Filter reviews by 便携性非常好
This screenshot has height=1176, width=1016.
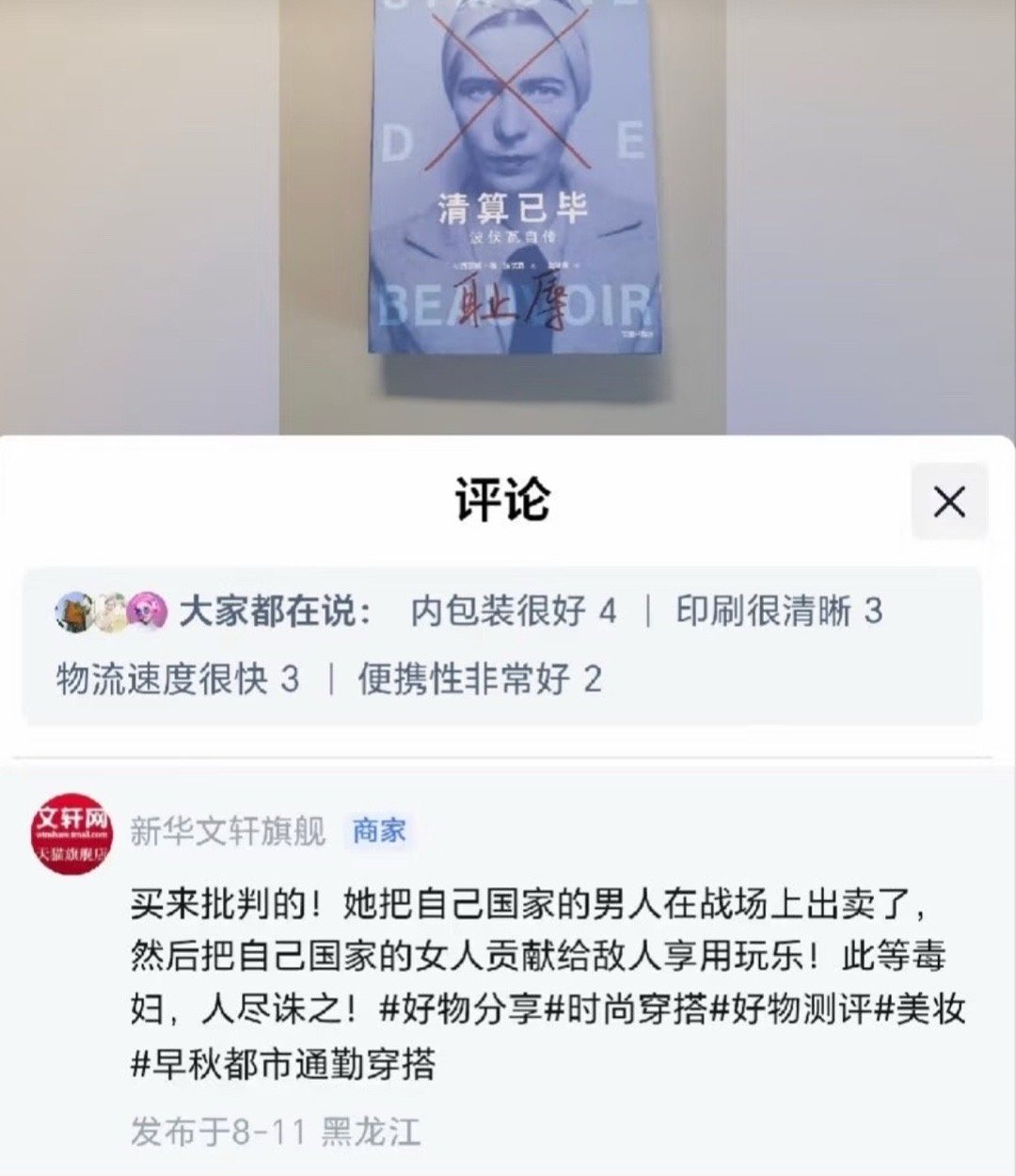(479, 678)
